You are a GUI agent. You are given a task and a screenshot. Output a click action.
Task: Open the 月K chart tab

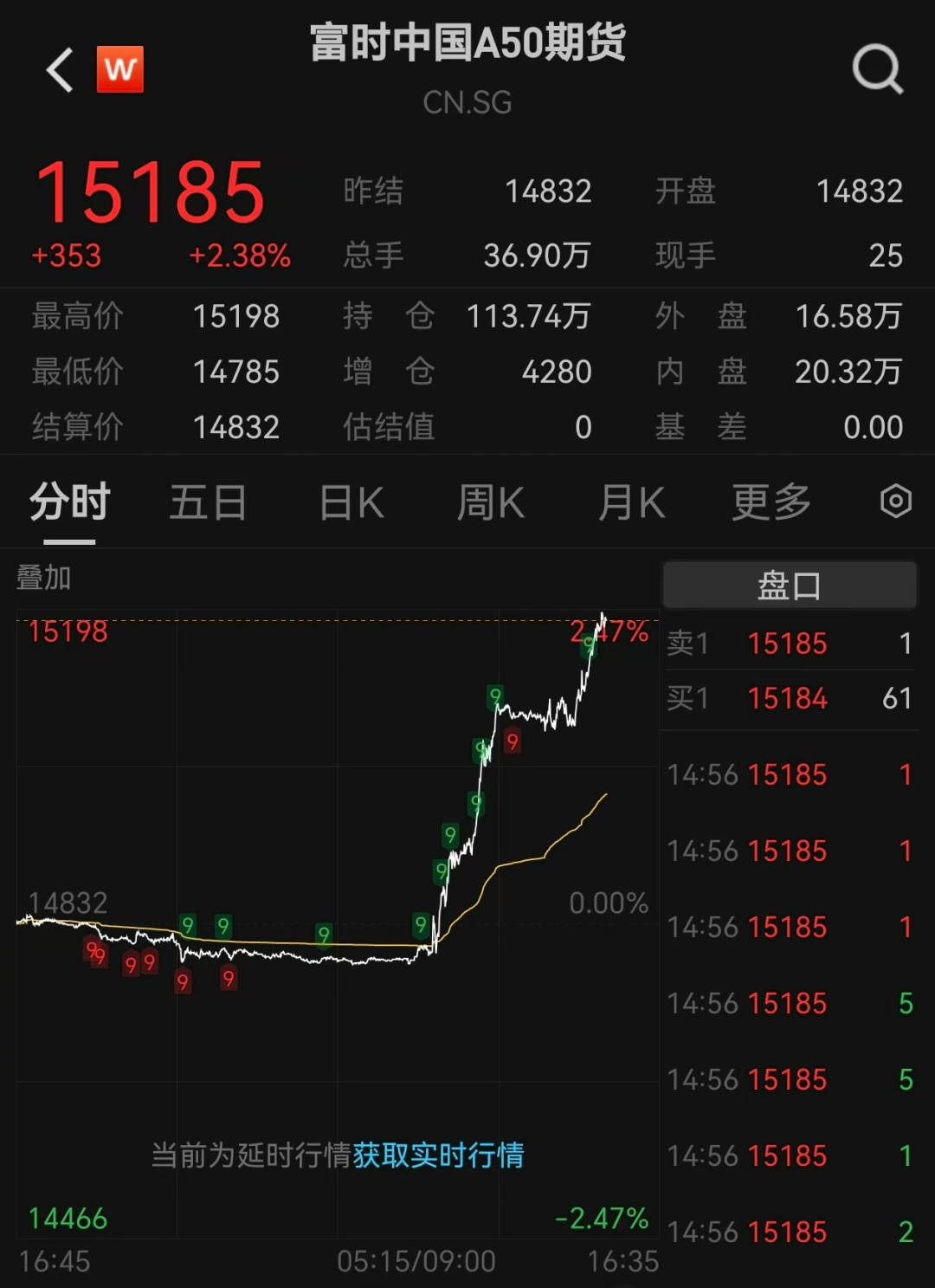(x=632, y=502)
